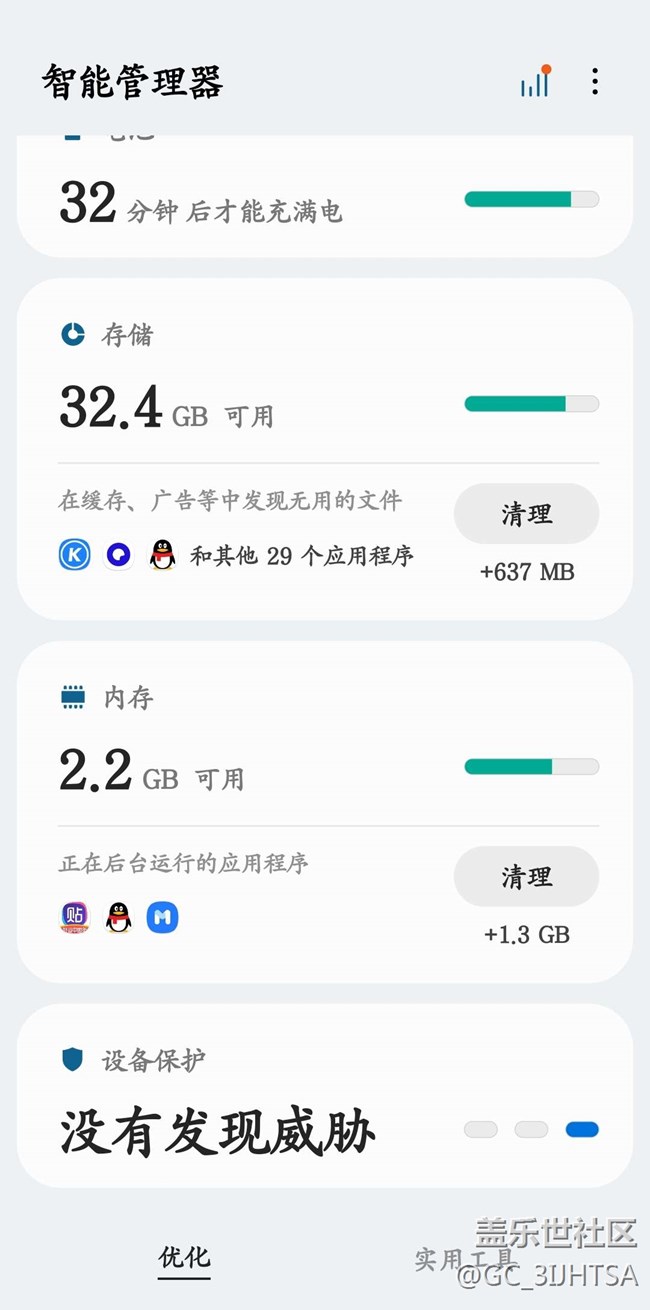Switch to the 实用工具 tab
The height and width of the screenshot is (1310, 650).
click(463, 1260)
